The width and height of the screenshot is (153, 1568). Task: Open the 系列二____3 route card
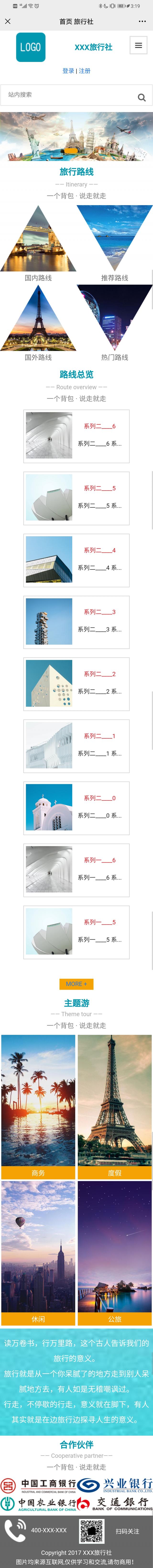click(76, 621)
